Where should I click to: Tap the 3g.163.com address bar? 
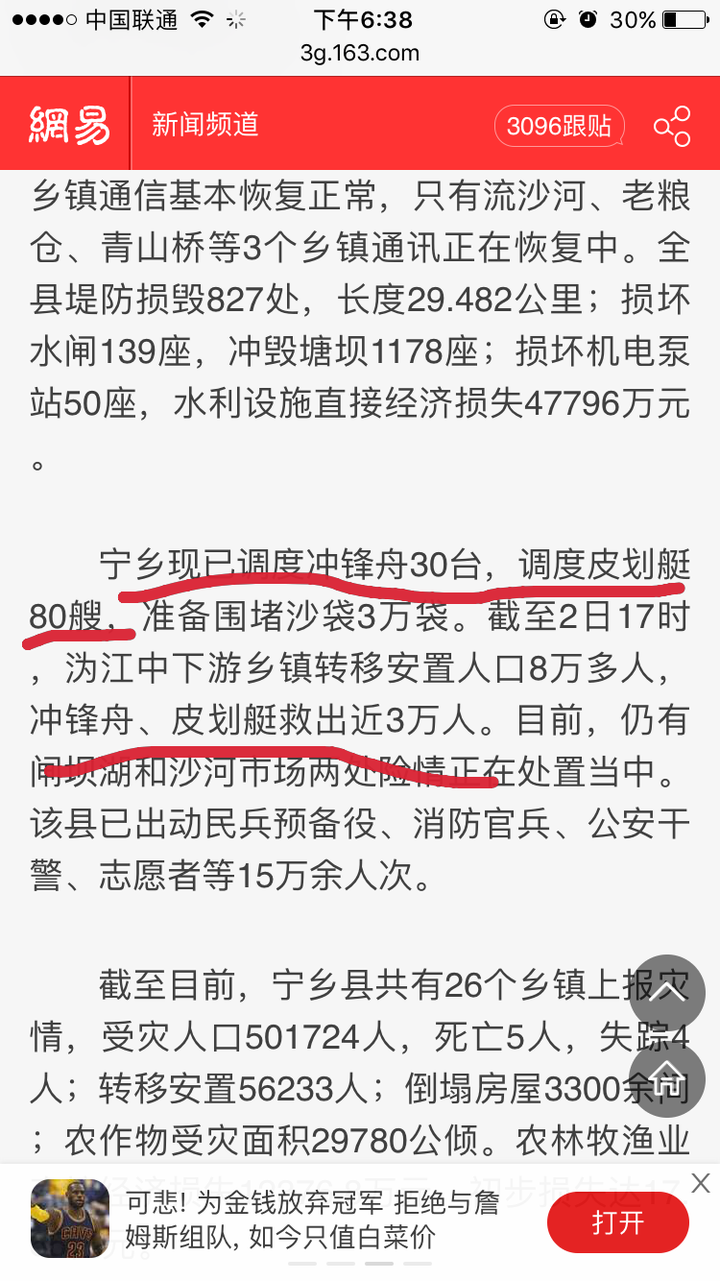coord(360,53)
